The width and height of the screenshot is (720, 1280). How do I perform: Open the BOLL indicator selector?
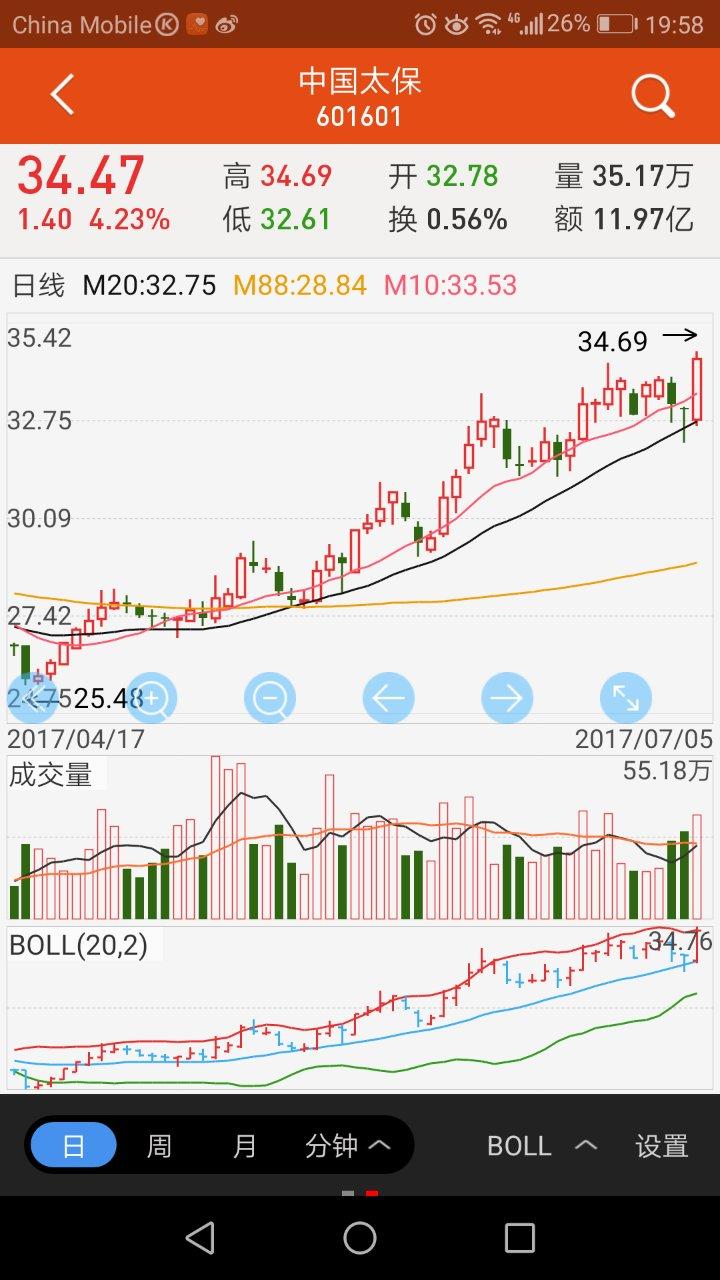point(542,1145)
